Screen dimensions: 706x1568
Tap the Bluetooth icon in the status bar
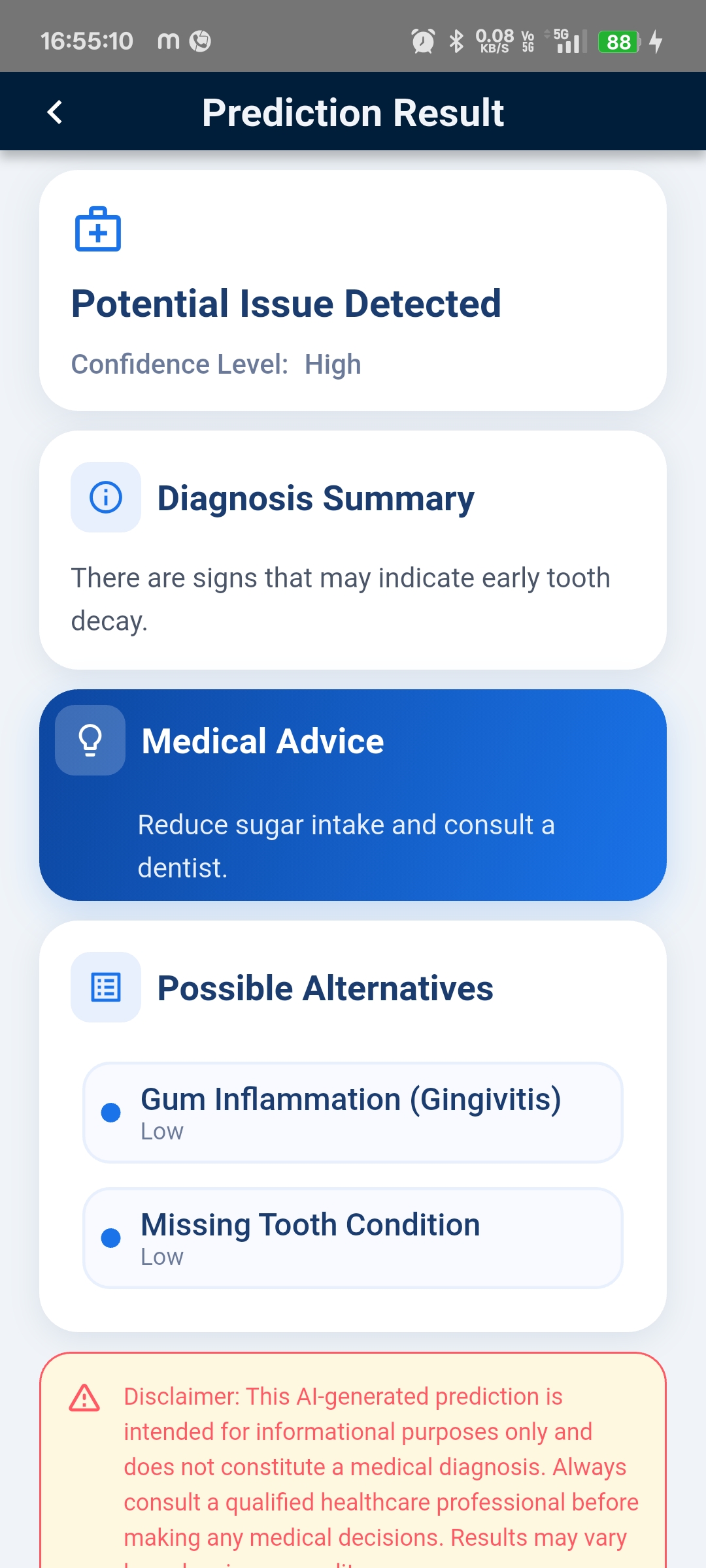pos(457,41)
